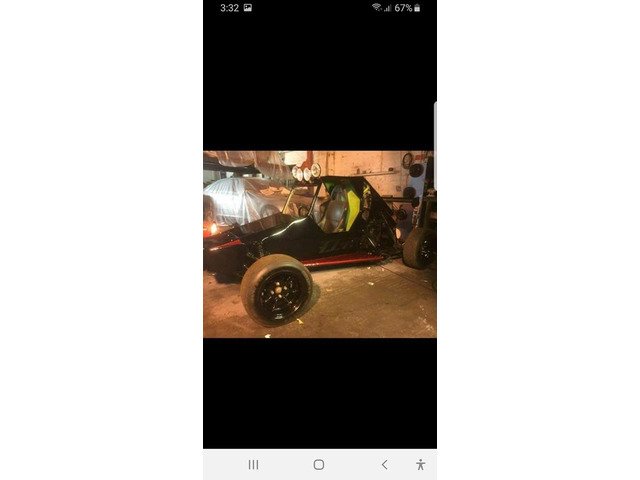This screenshot has height=480, width=640.
Task: Open the accessibility shortcut button
Action: pyautogui.click(x=420, y=465)
